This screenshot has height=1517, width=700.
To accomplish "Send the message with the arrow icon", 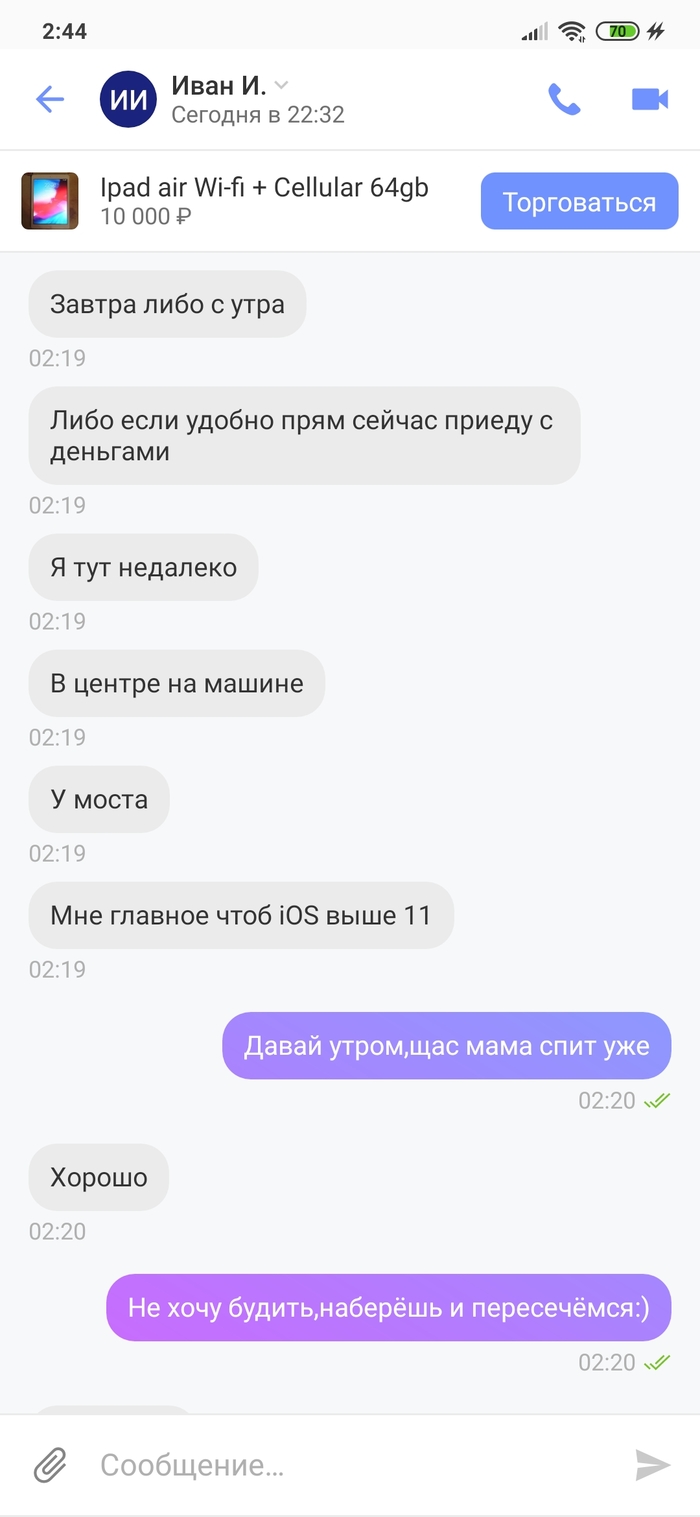I will coord(652,1465).
